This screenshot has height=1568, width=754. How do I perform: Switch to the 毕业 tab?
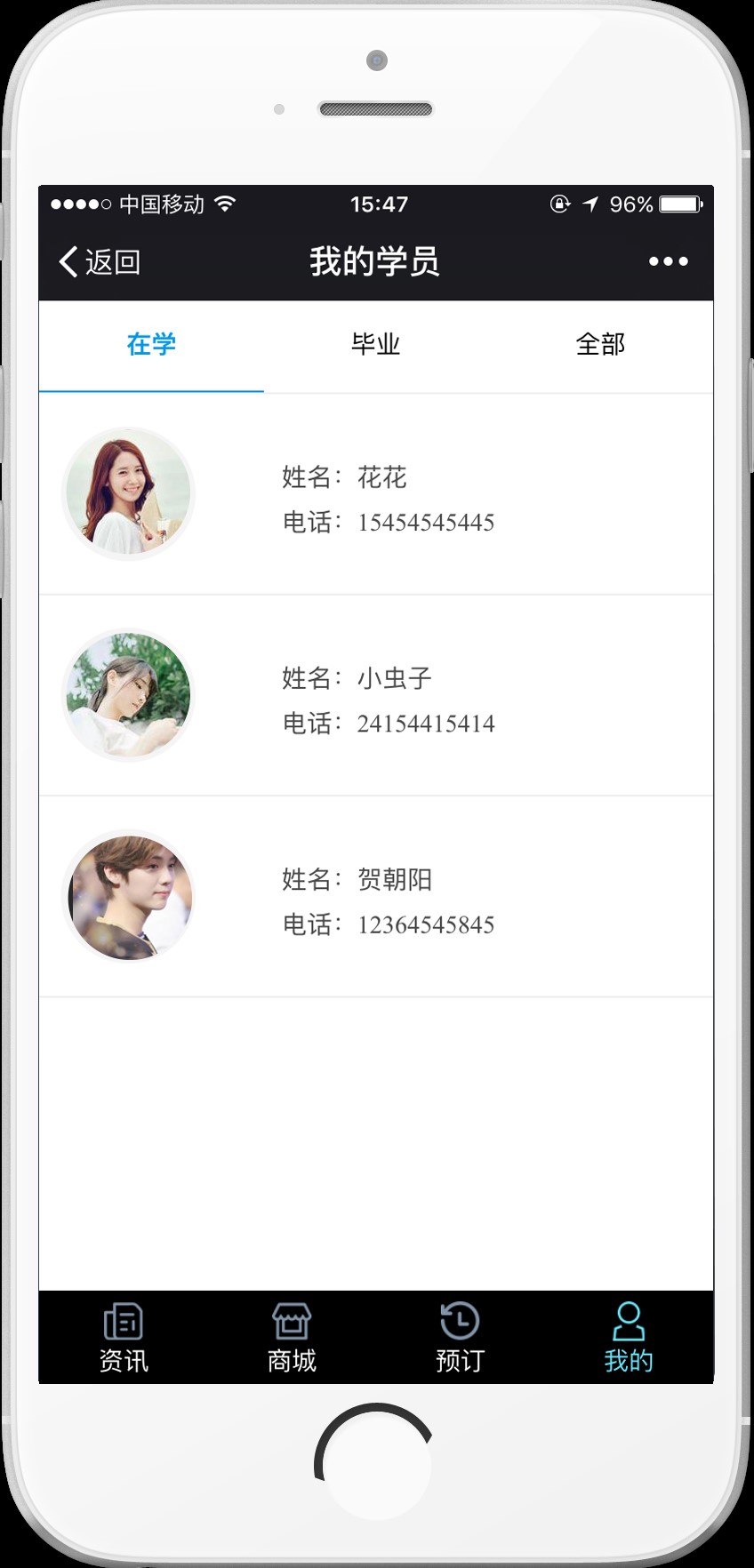375,345
